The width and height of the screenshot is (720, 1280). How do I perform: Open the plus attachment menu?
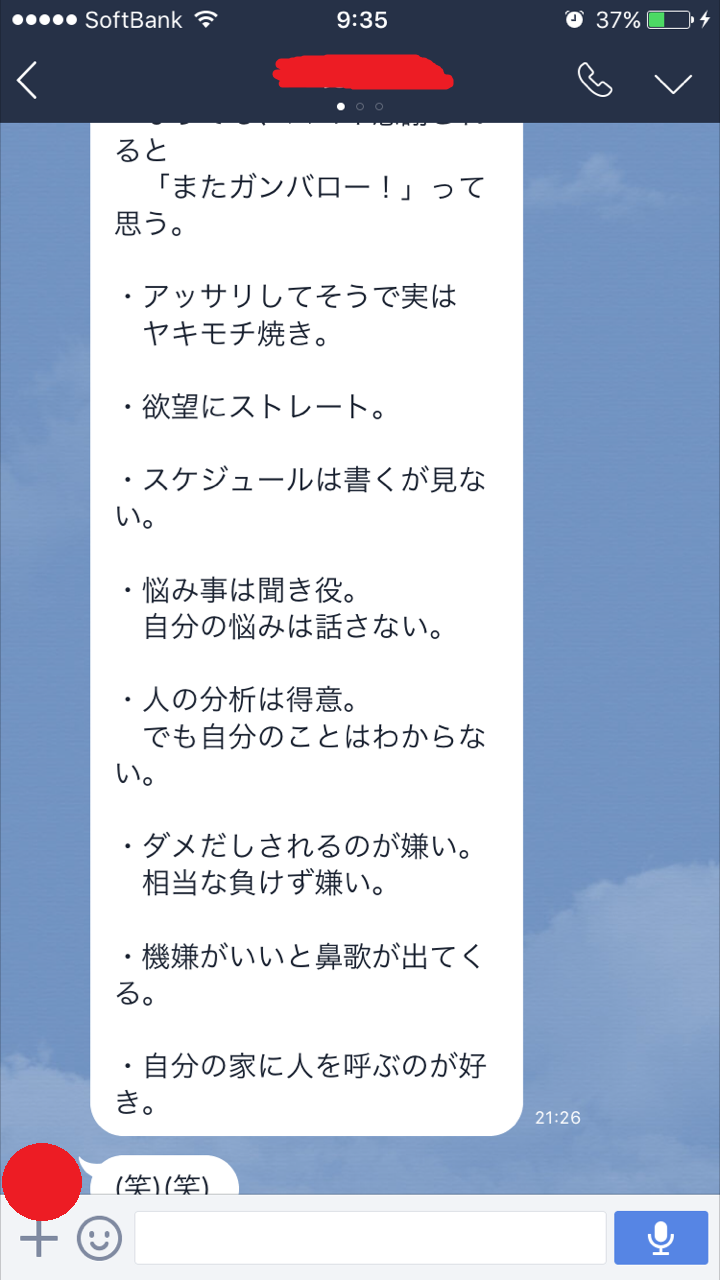click(39, 1239)
